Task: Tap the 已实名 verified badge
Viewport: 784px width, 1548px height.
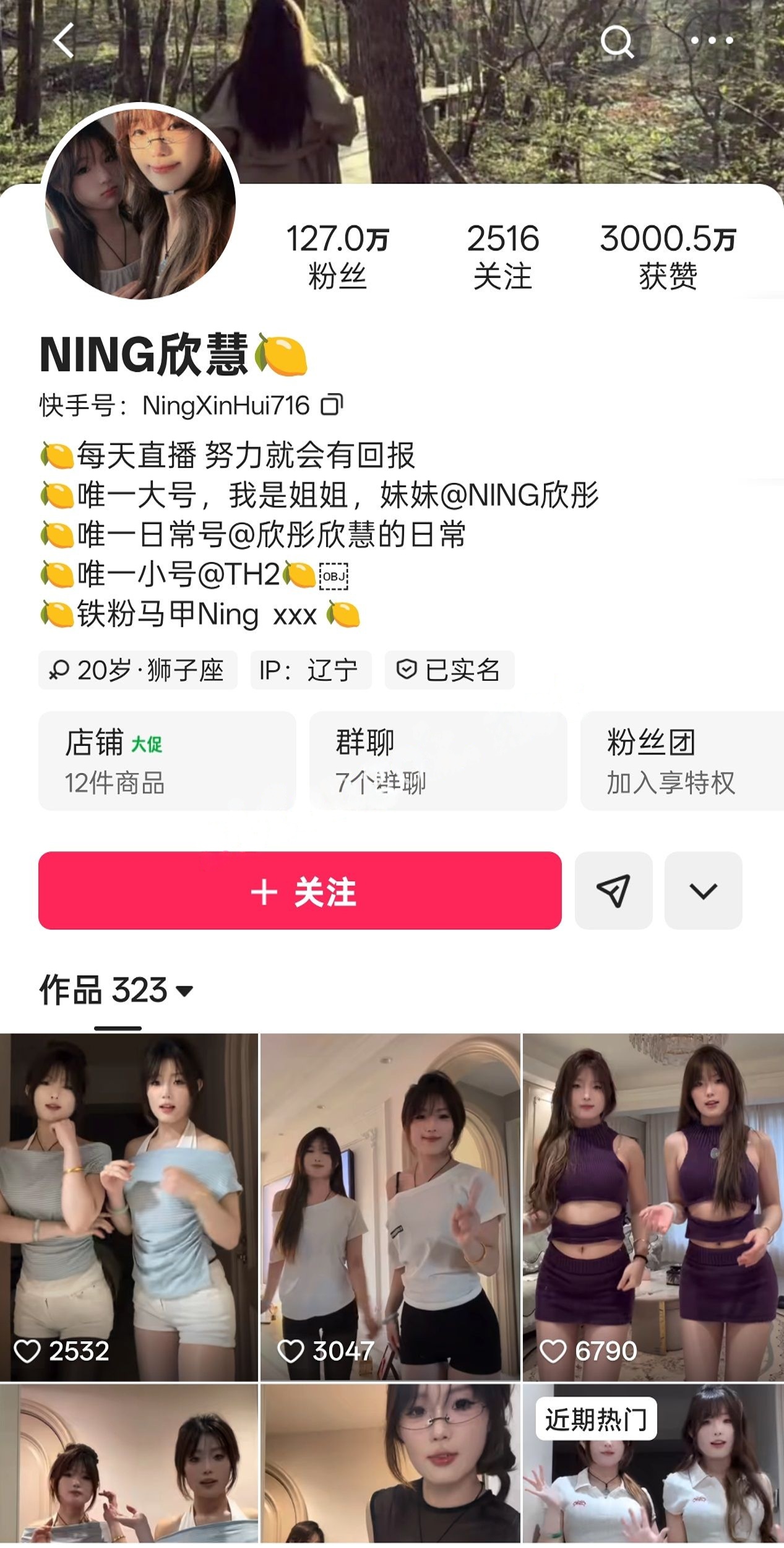Action: pyautogui.click(x=452, y=670)
